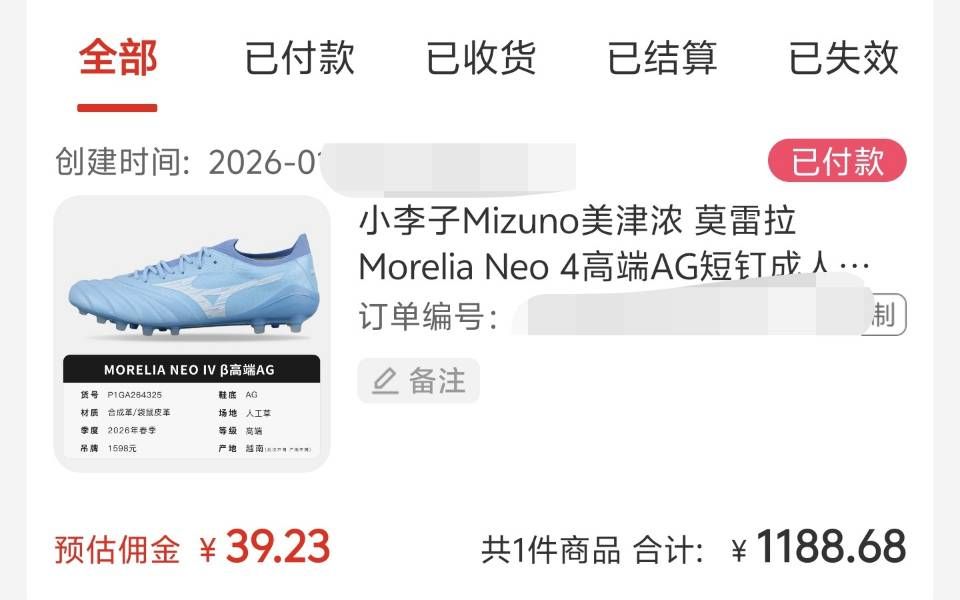
Task: Show the 已失效 orders tab
Action: [x=843, y=58]
